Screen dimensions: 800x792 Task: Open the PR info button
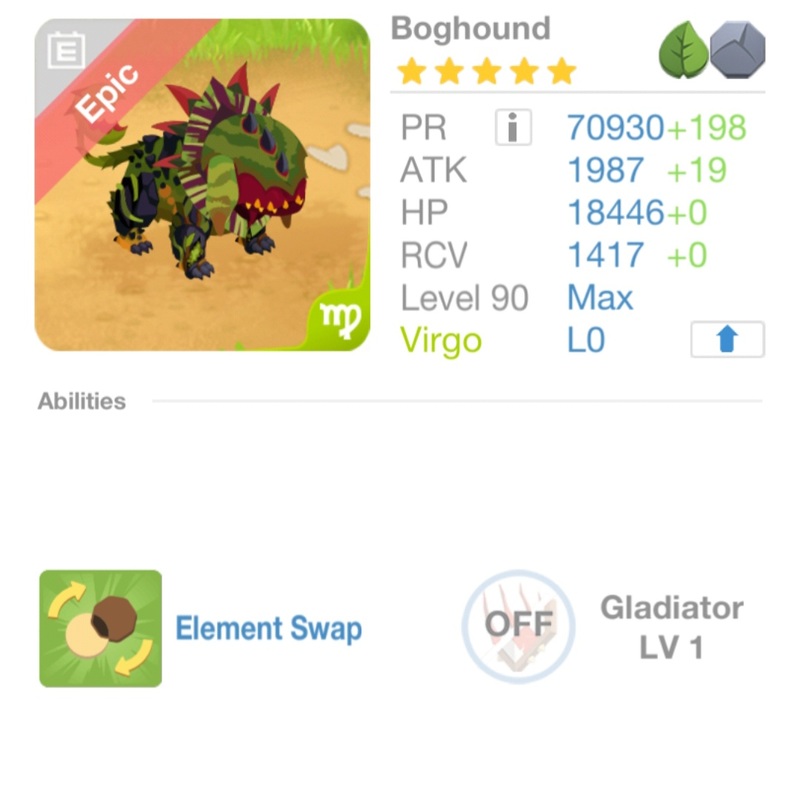(x=513, y=127)
